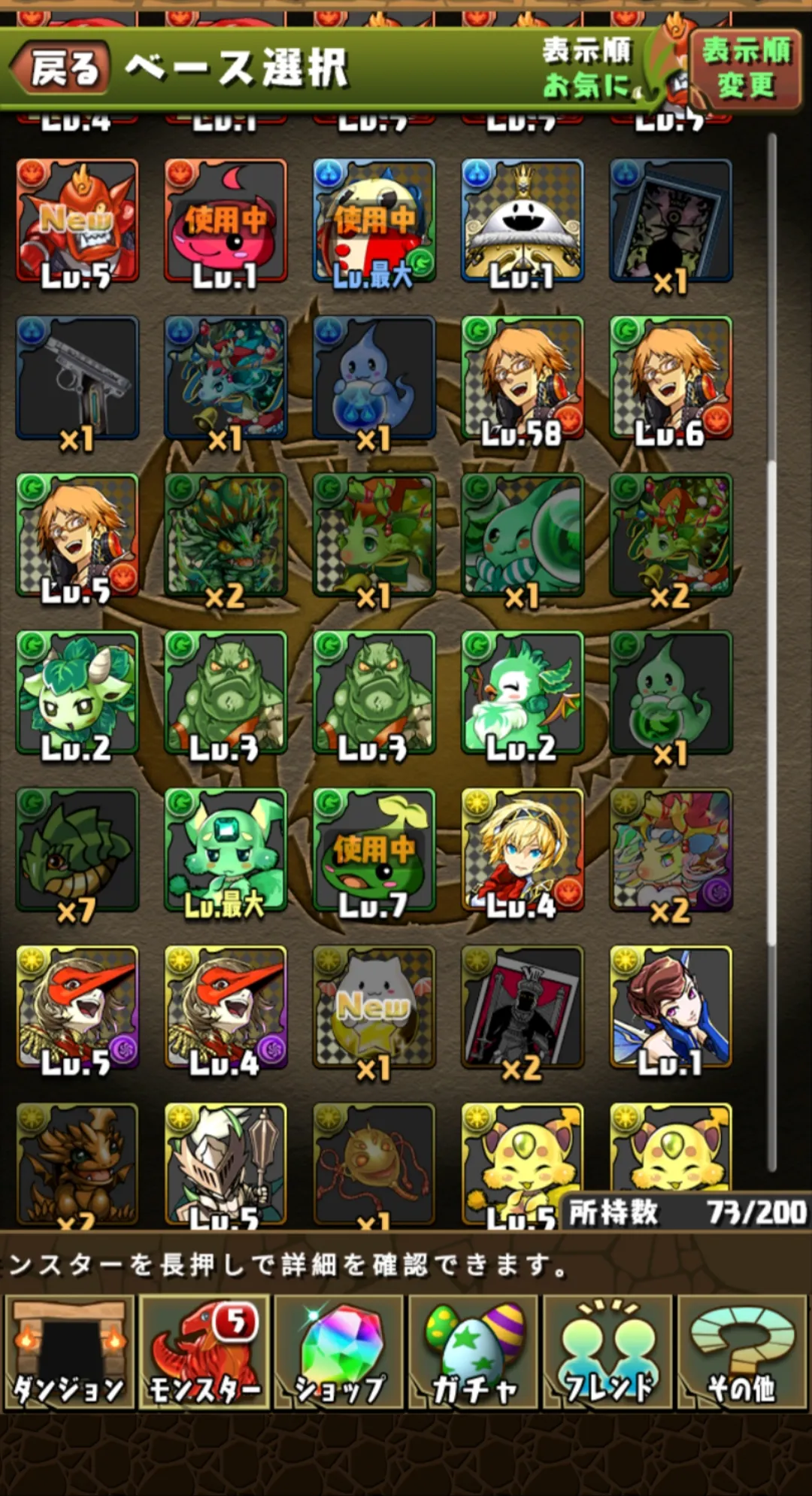This screenshot has width=812, height=1496.
Task: Switch to the ダンジョン tab
Action: coord(68,1352)
